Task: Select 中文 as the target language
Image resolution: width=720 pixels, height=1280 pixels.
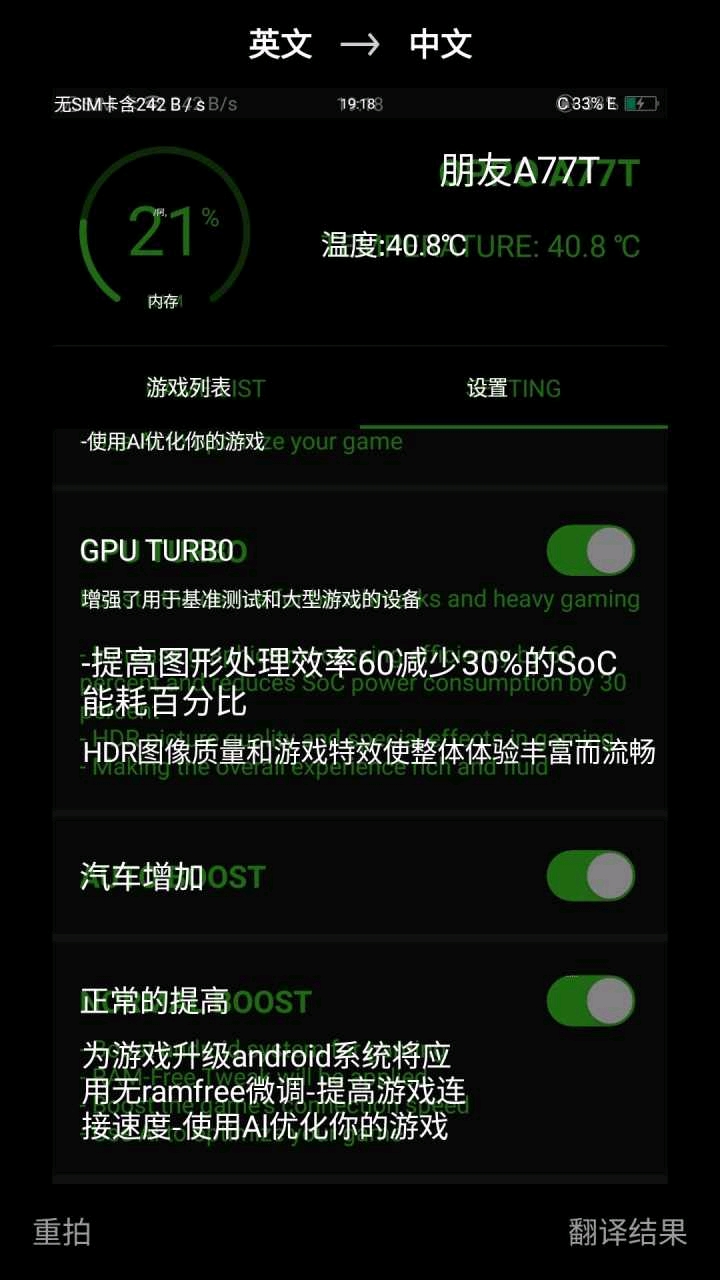Action: click(x=441, y=45)
